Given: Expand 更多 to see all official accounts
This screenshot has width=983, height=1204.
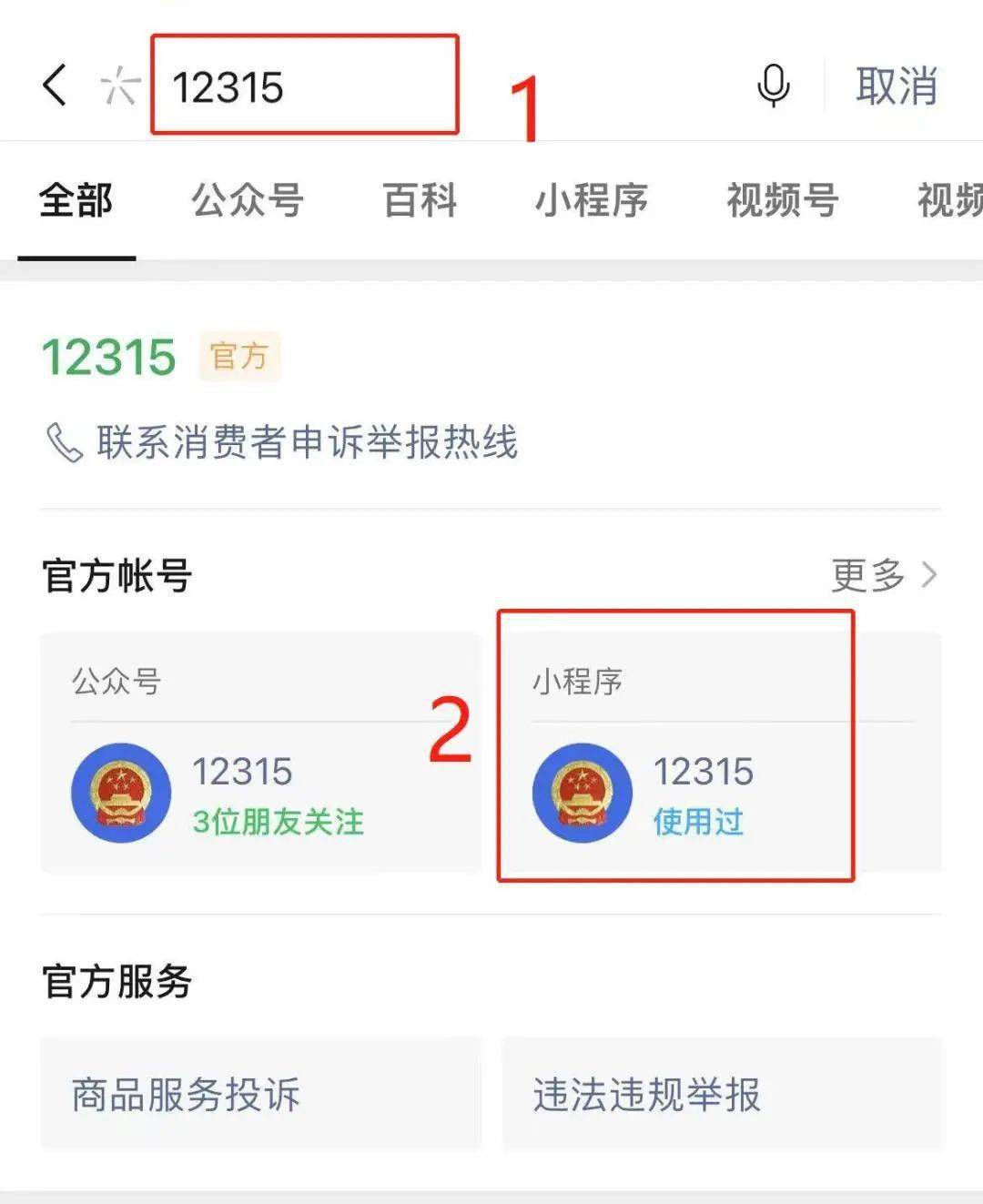Looking at the screenshot, I should [868, 574].
